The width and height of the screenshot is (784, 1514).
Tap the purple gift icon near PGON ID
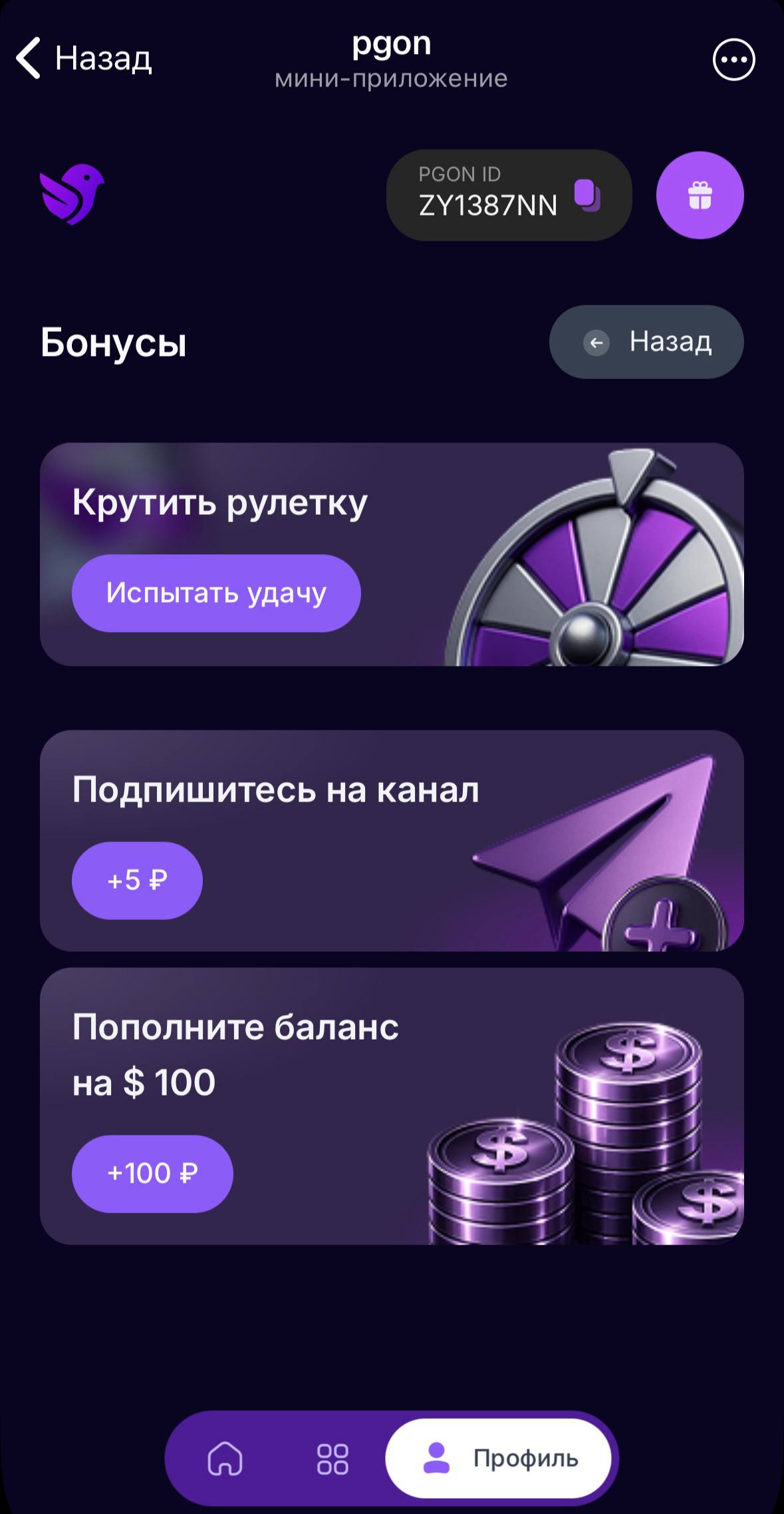tap(701, 196)
